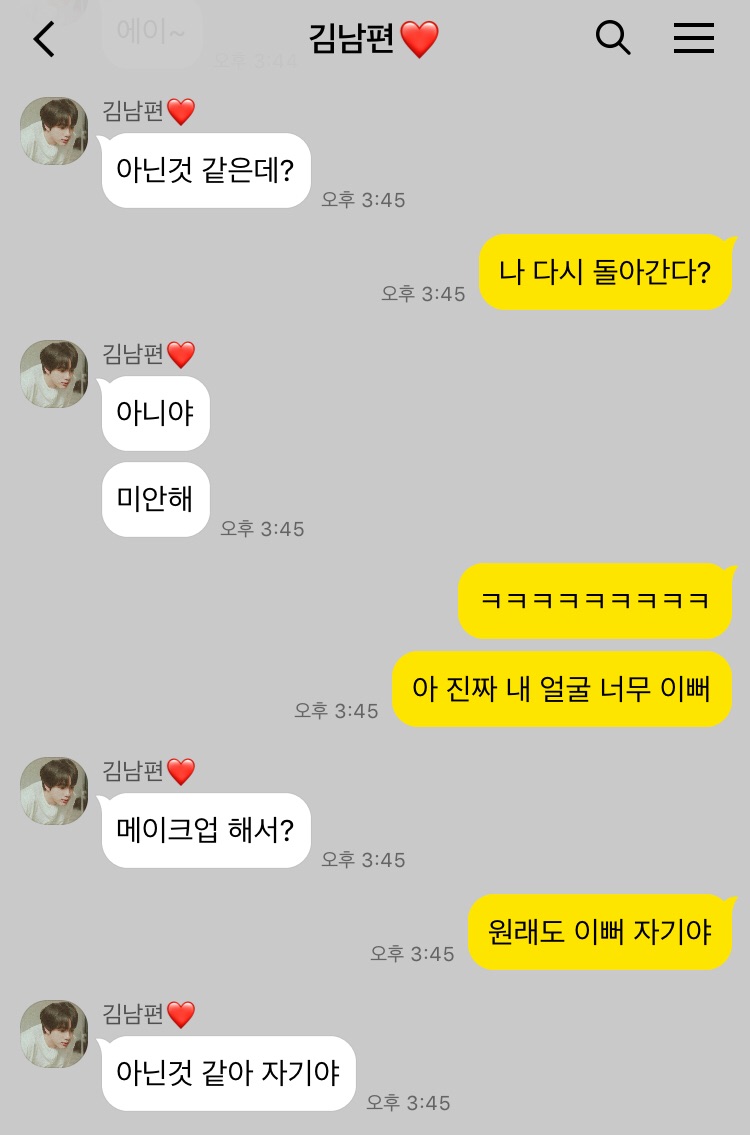
Task: Open profile photo beside '아닌것 같은데?' message
Action: coord(54,131)
